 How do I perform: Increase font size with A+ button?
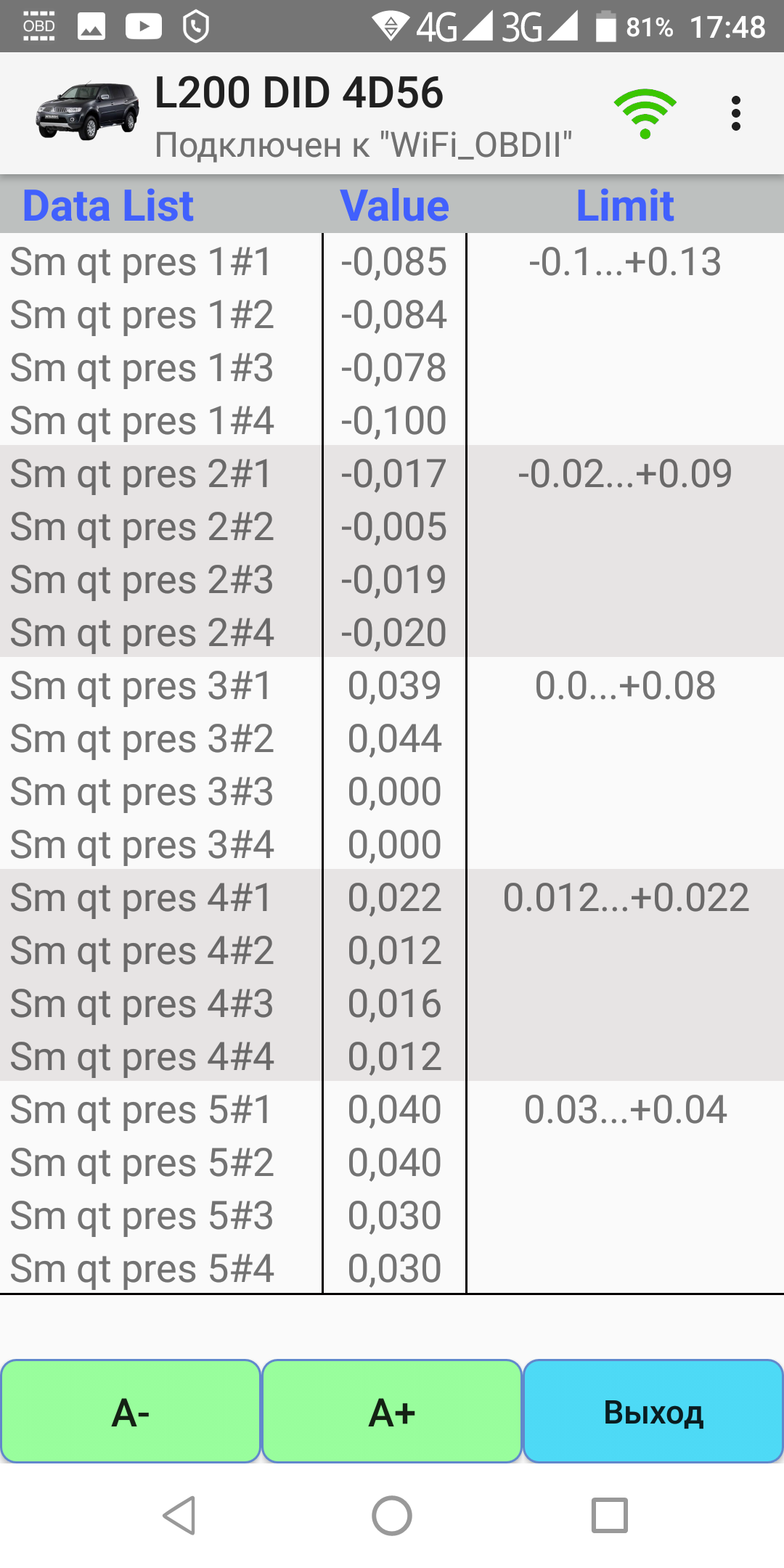(x=392, y=1412)
